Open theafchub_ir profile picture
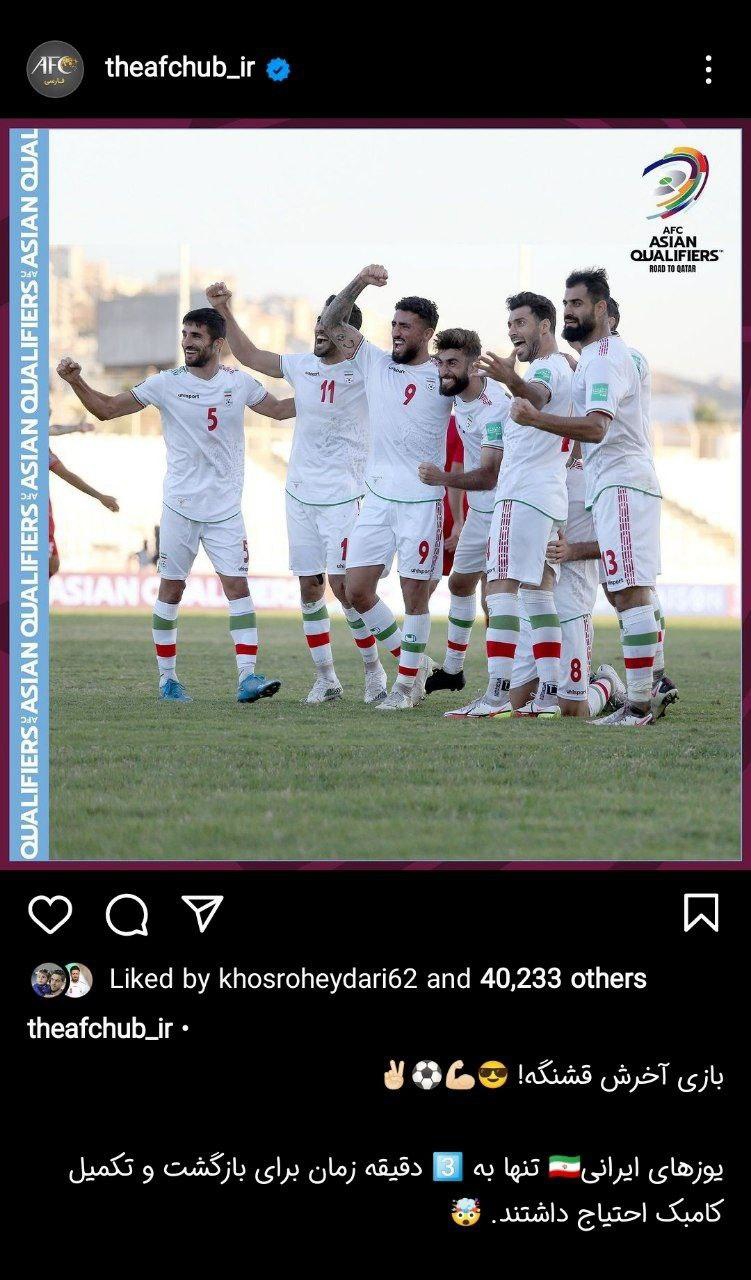 pos(55,69)
